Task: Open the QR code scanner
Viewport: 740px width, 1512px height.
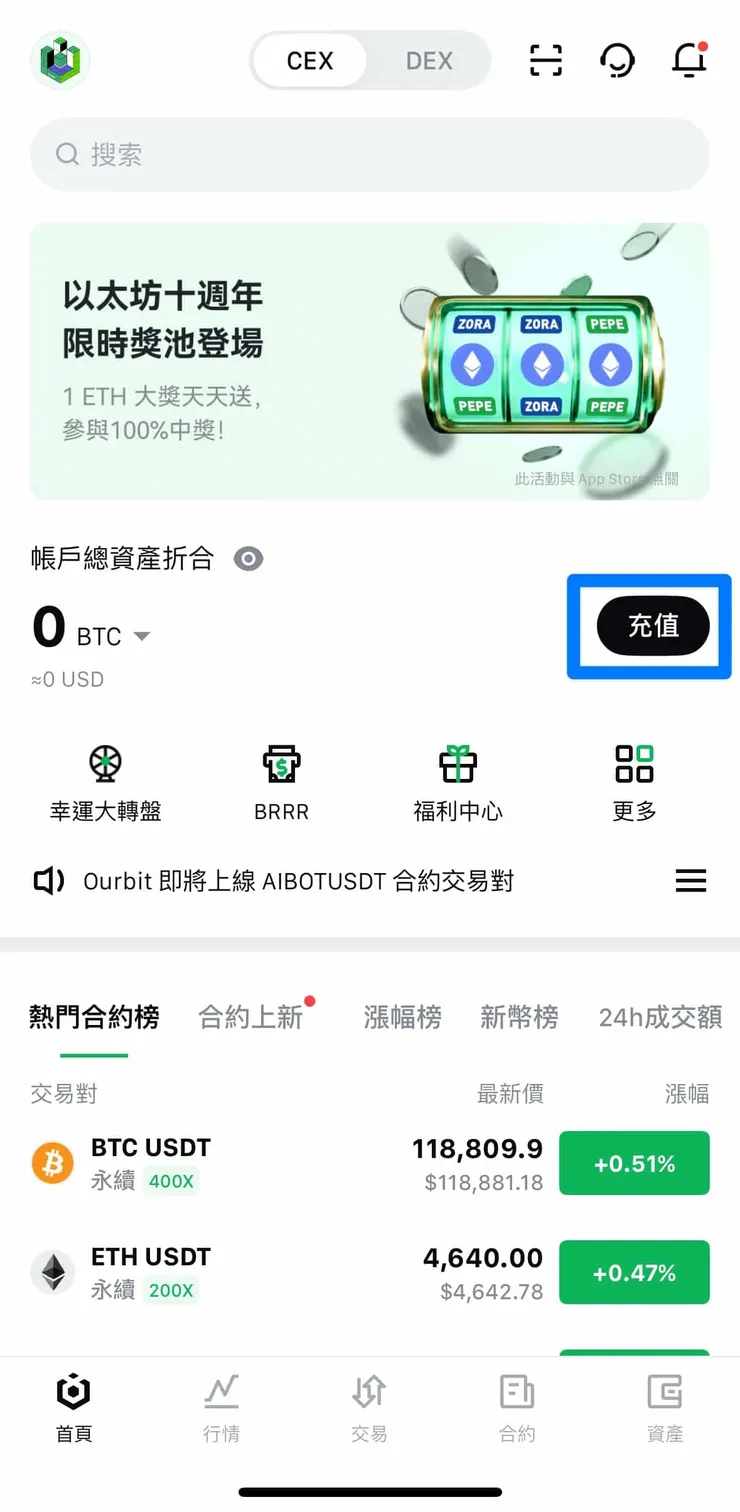Action: pos(544,60)
